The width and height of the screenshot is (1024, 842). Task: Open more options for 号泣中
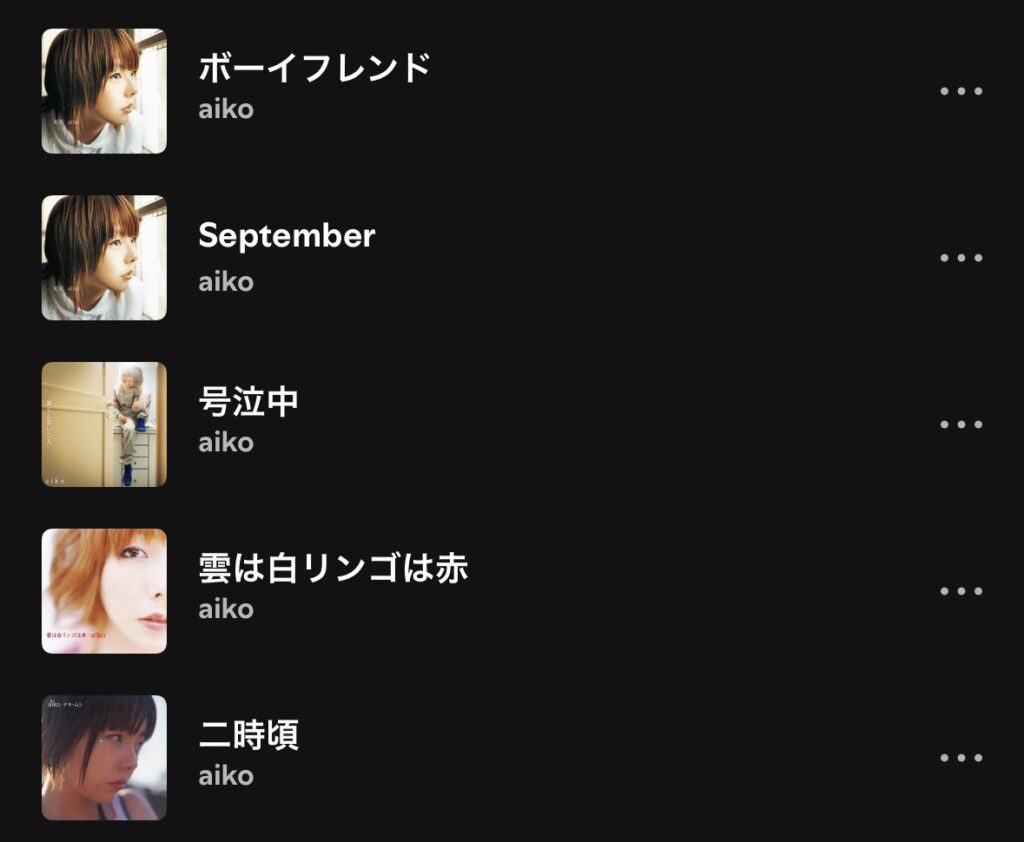coord(961,424)
